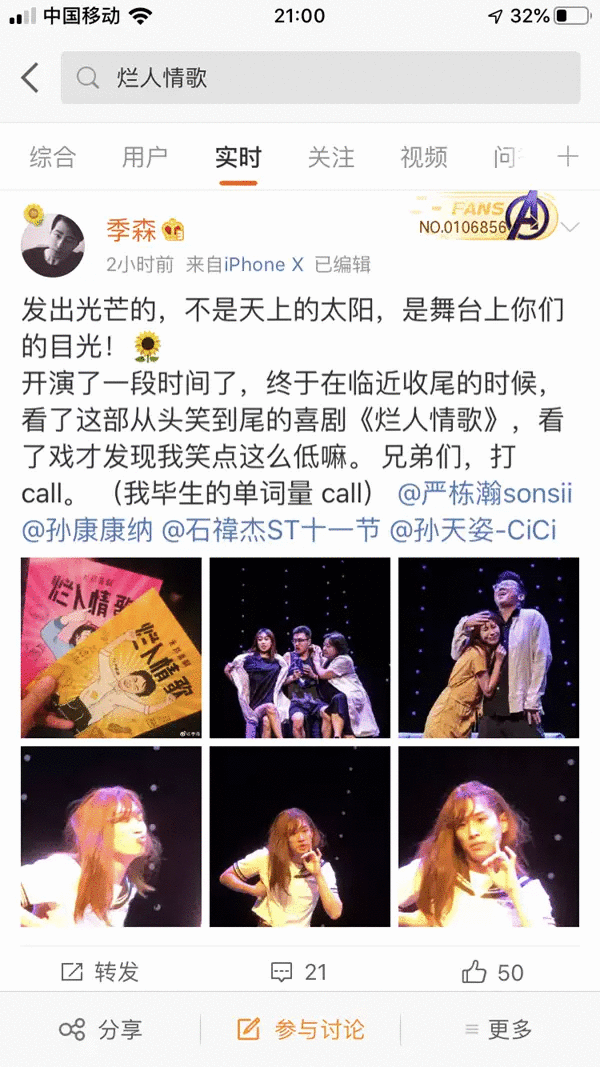The height and width of the screenshot is (1067, 600).
Task: Select the 关注 tab
Action: coord(331,157)
